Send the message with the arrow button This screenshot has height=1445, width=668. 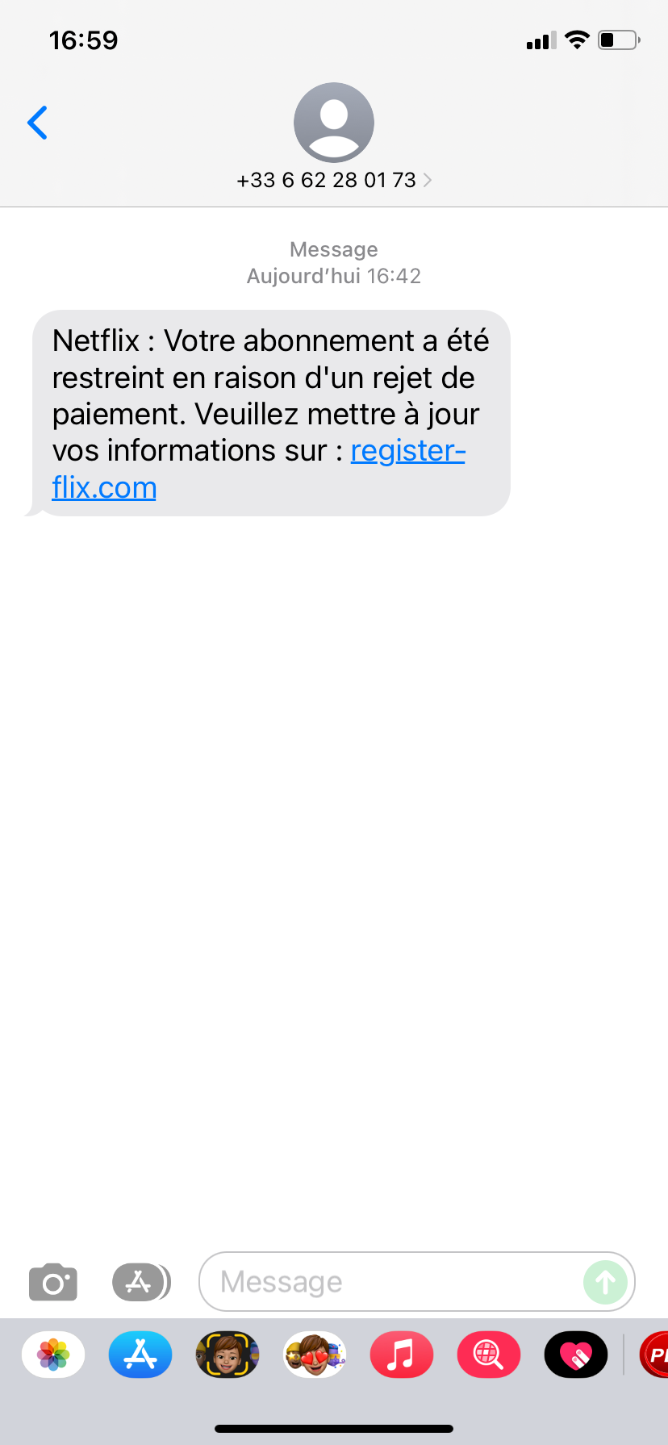point(605,1282)
